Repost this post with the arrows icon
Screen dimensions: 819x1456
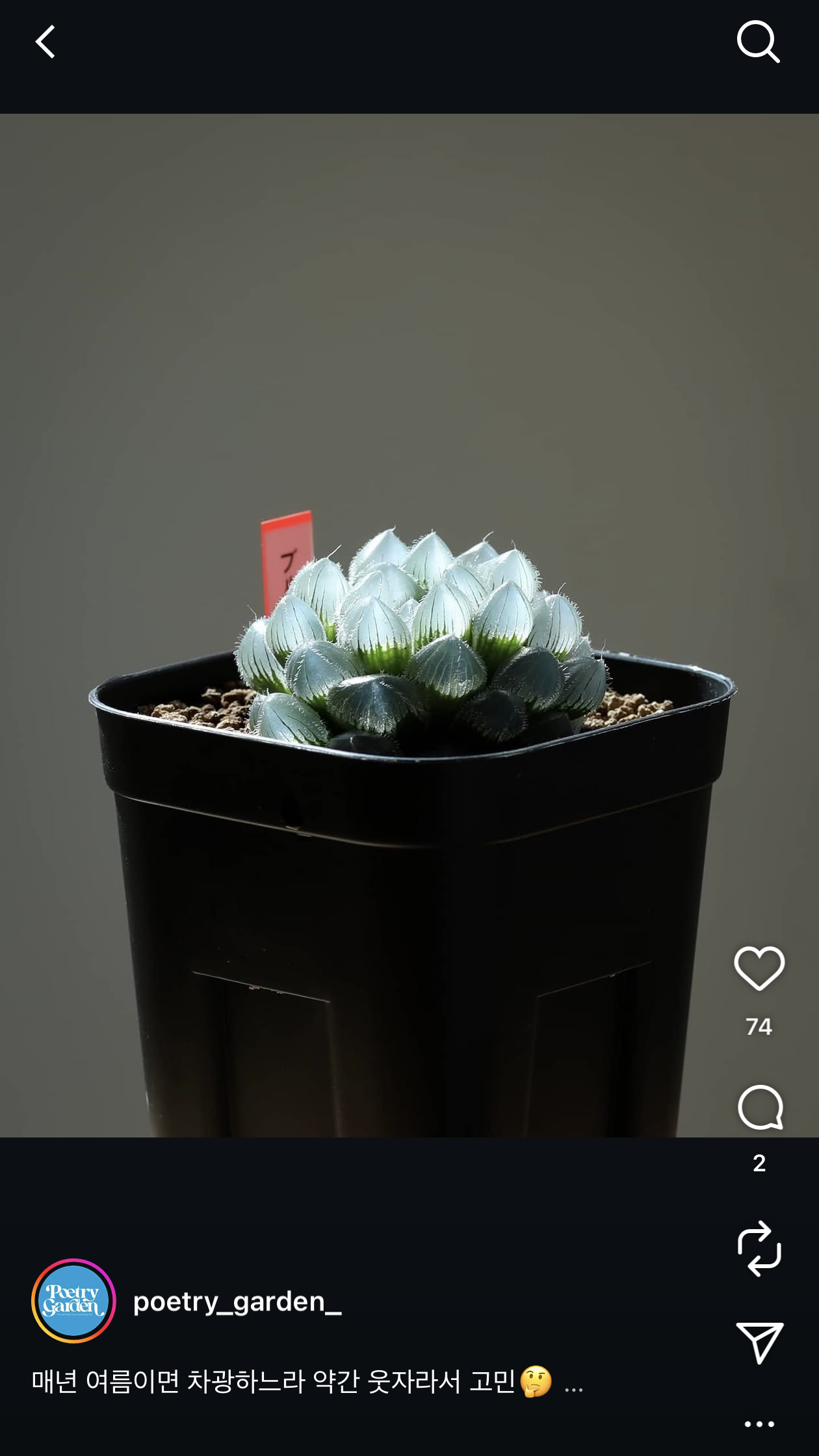pos(759,1249)
